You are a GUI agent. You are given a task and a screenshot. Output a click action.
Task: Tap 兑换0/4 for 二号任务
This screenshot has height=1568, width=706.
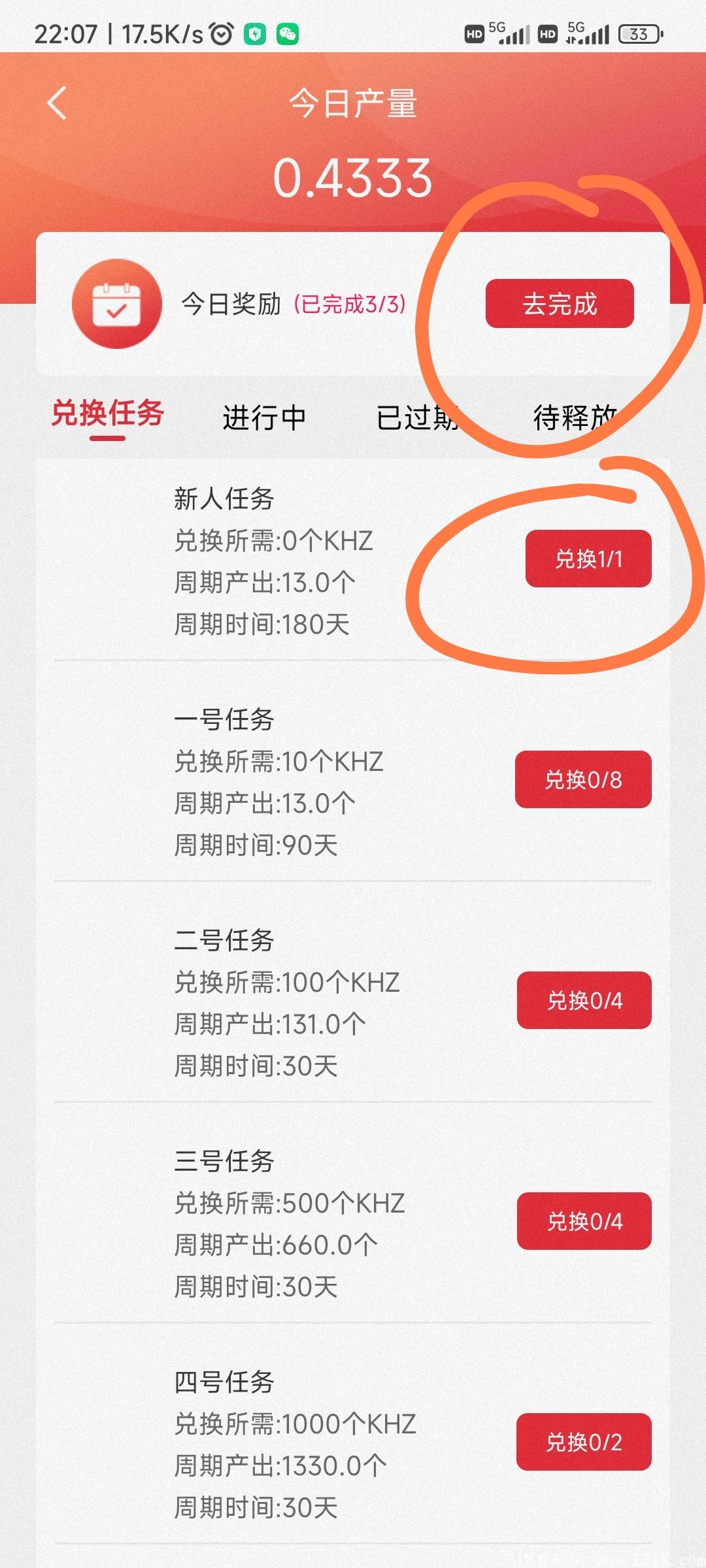(584, 1000)
